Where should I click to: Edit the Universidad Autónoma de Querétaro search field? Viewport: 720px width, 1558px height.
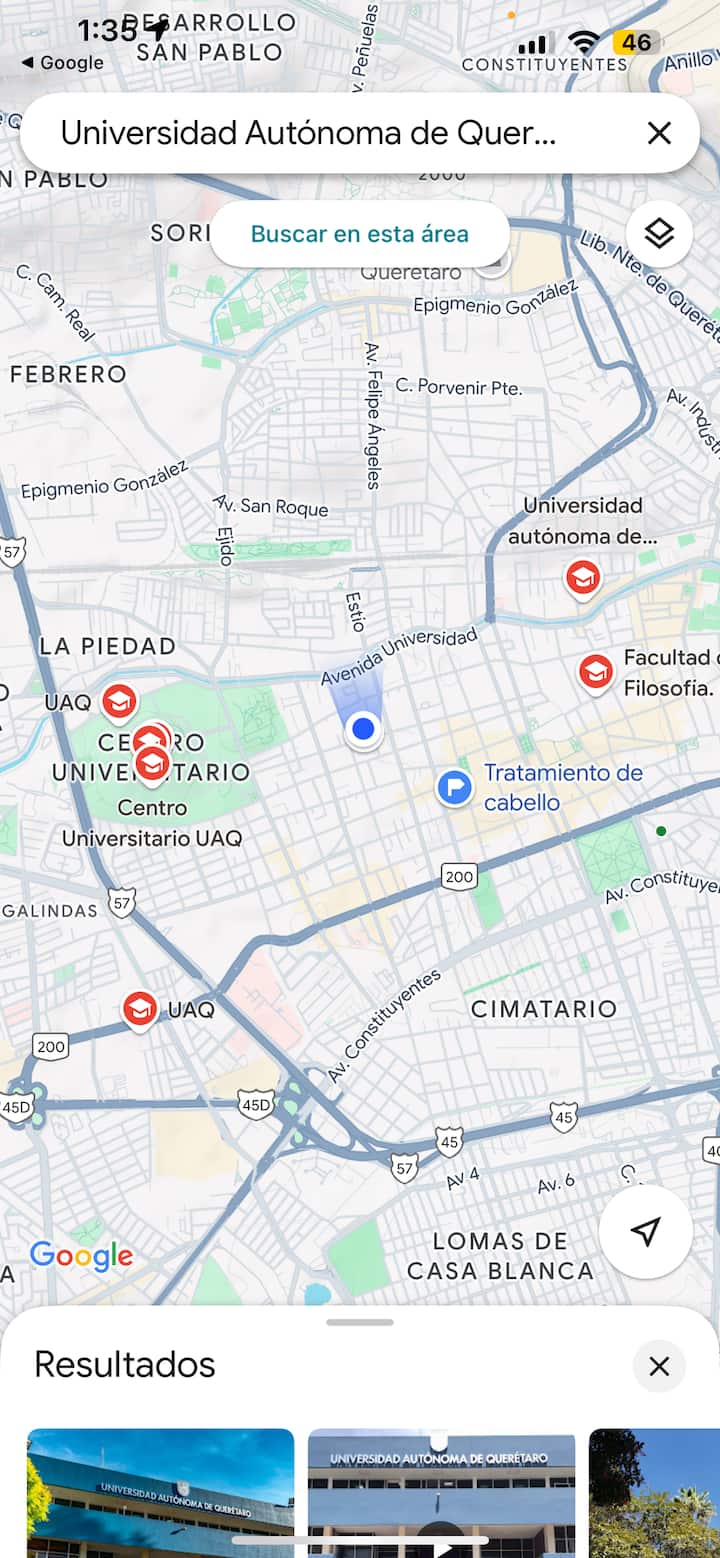[x=308, y=133]
